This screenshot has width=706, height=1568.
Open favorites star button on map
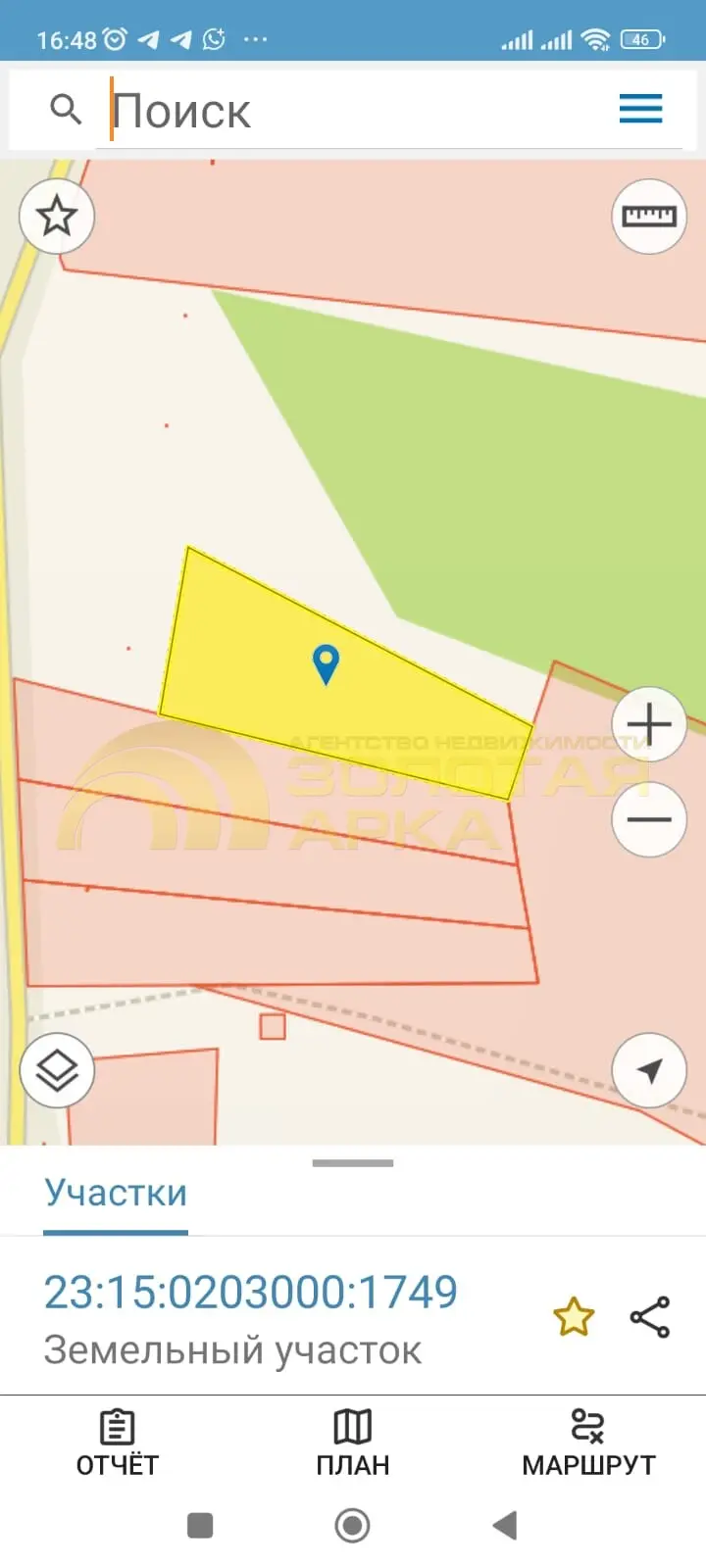click(57, 216)
